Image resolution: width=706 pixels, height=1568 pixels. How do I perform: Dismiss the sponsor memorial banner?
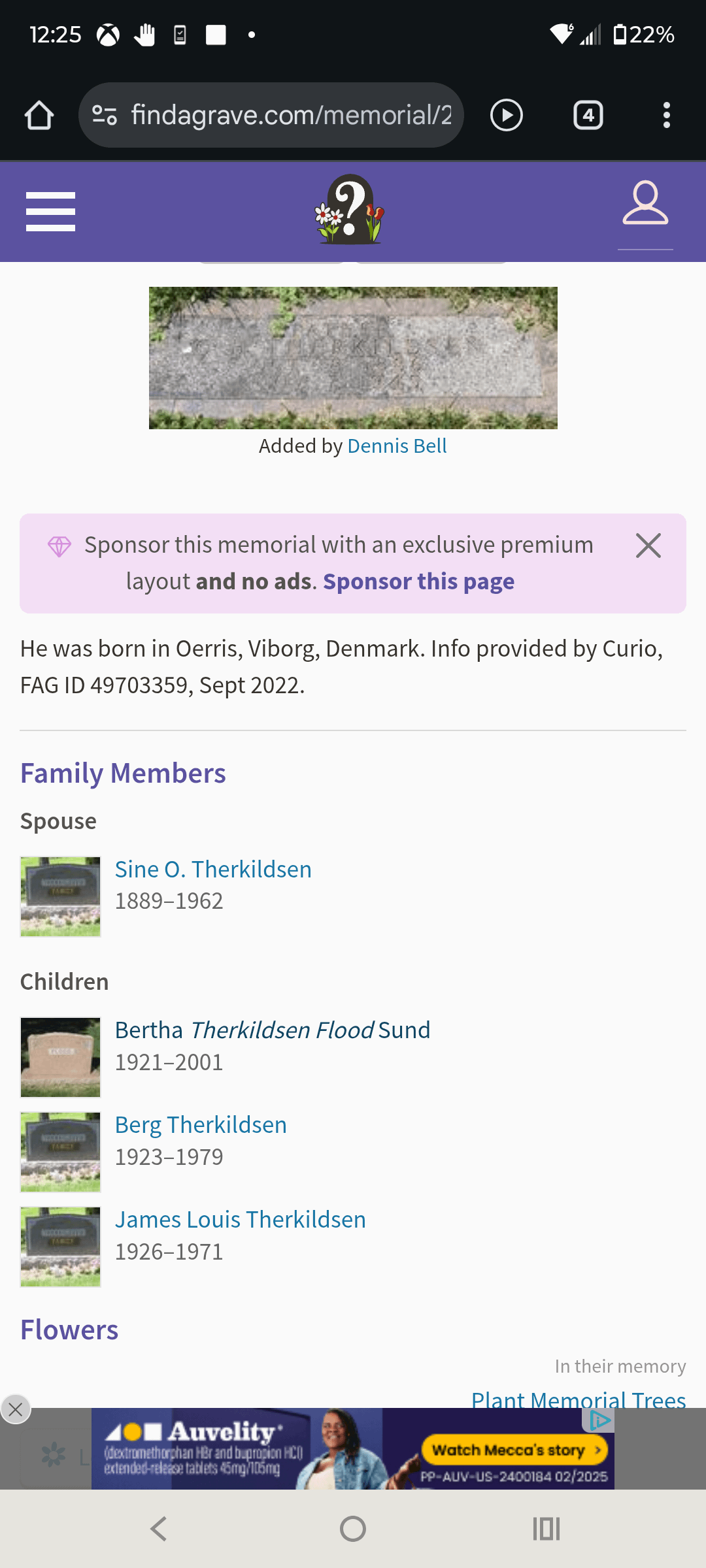click(x=648, y=546)
